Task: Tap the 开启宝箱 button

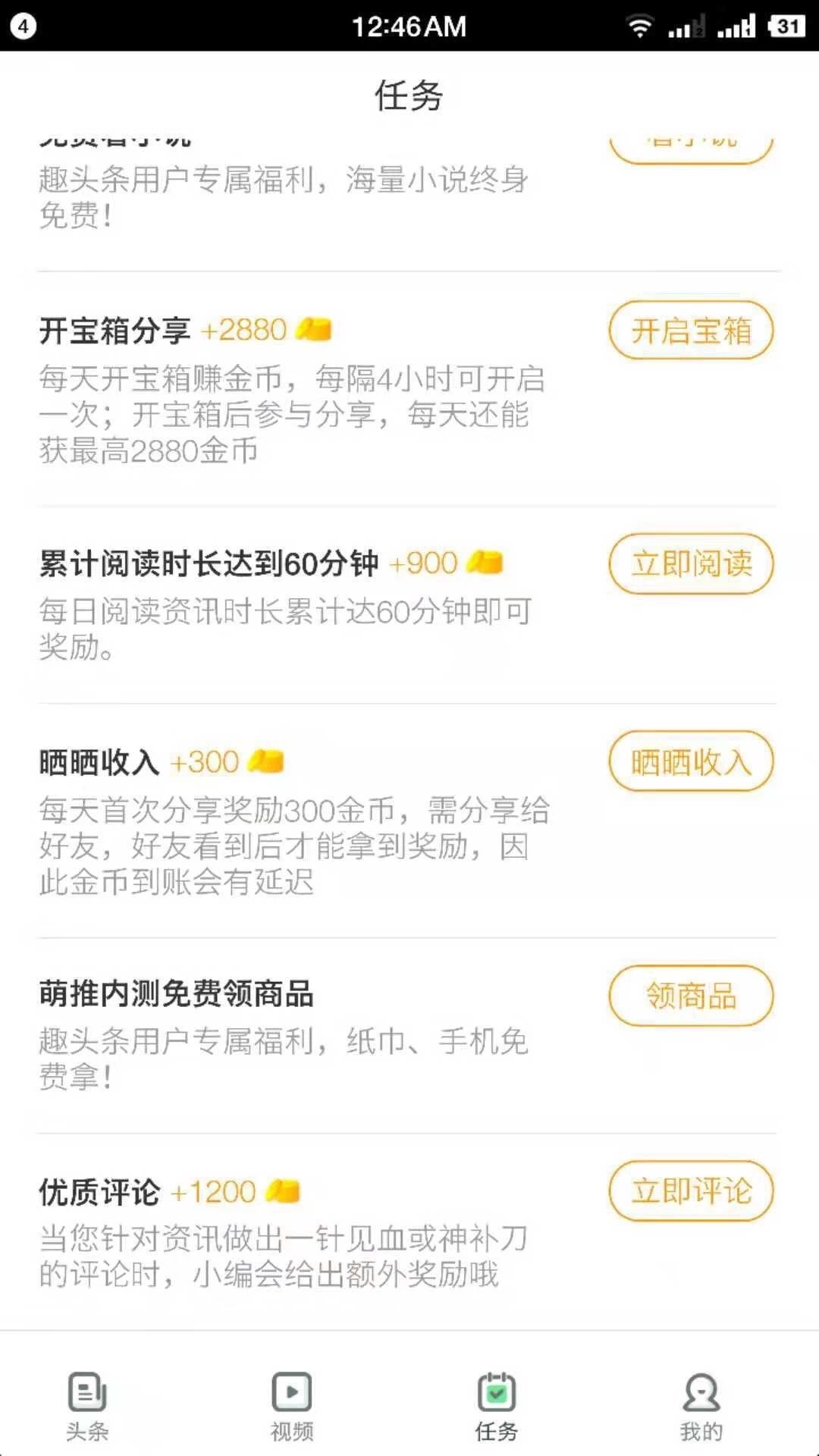Action: 691,331
